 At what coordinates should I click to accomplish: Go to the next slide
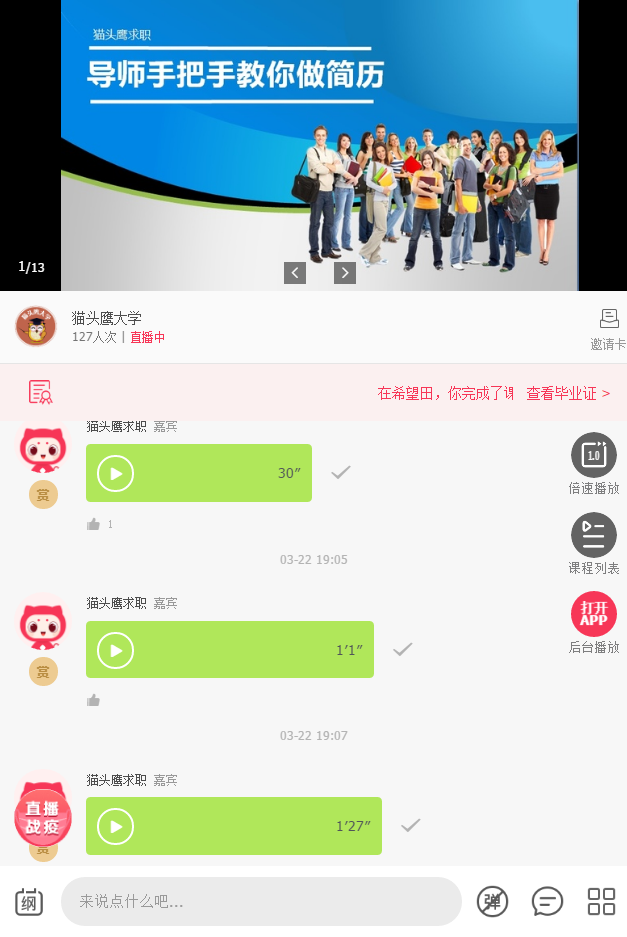coord(345,273)
